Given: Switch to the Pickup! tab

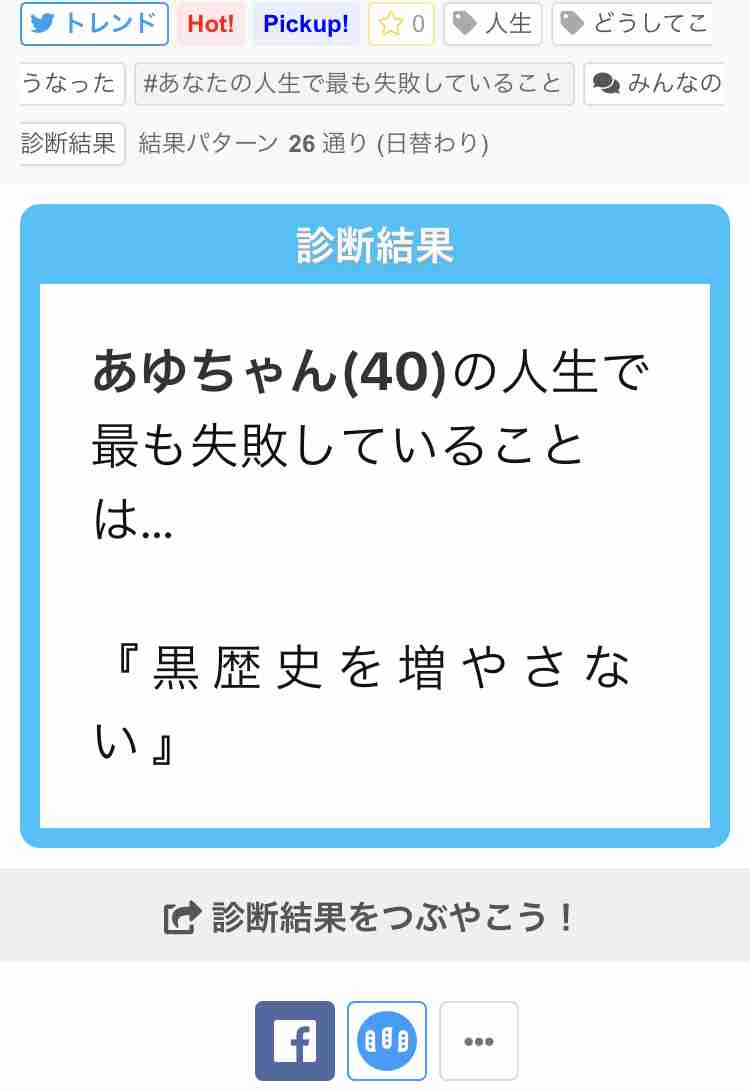Looking at the screenshot, I should (x=306, y=23).
